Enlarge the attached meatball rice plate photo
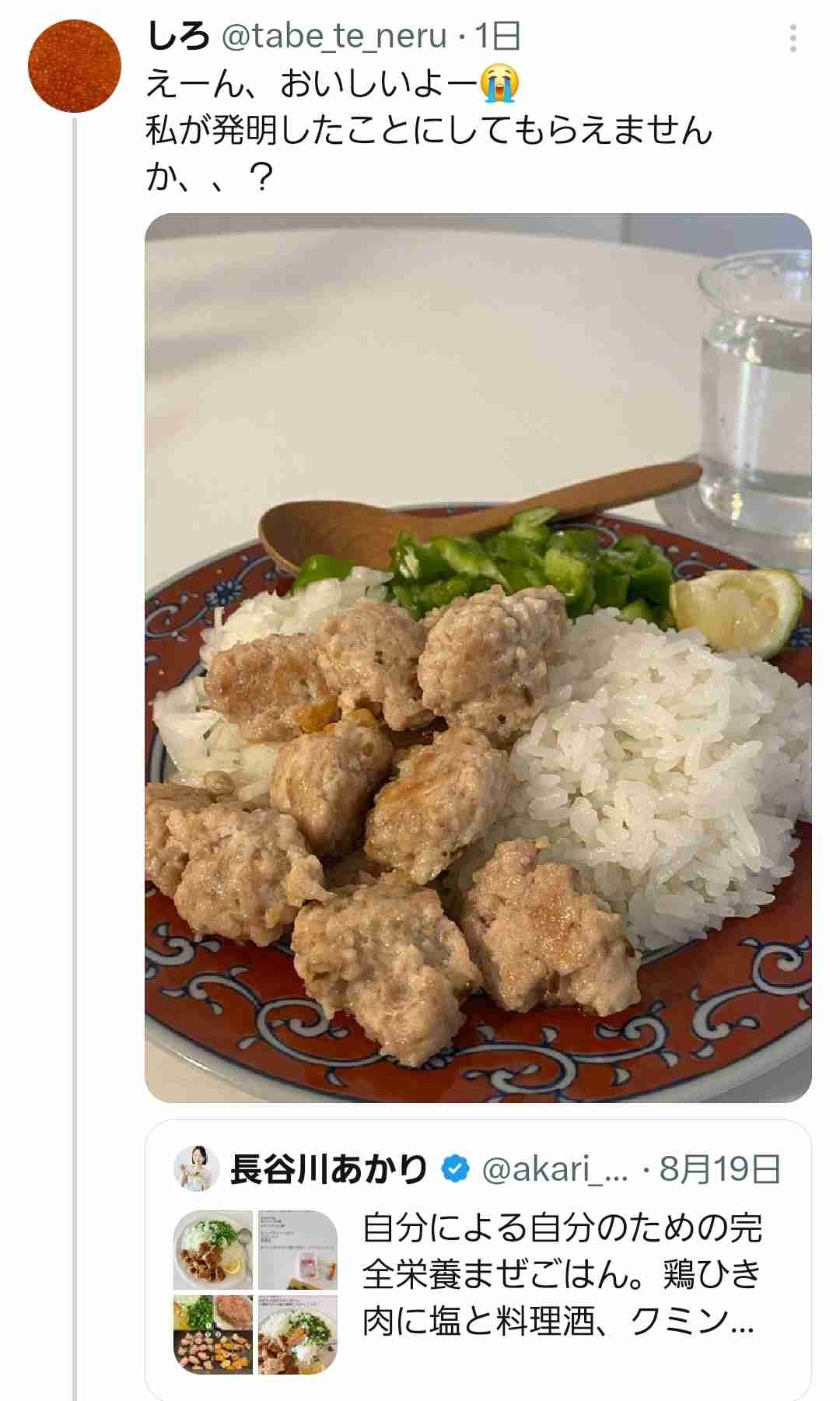Viewport: 840px width, 1401px height. (478, 657)
